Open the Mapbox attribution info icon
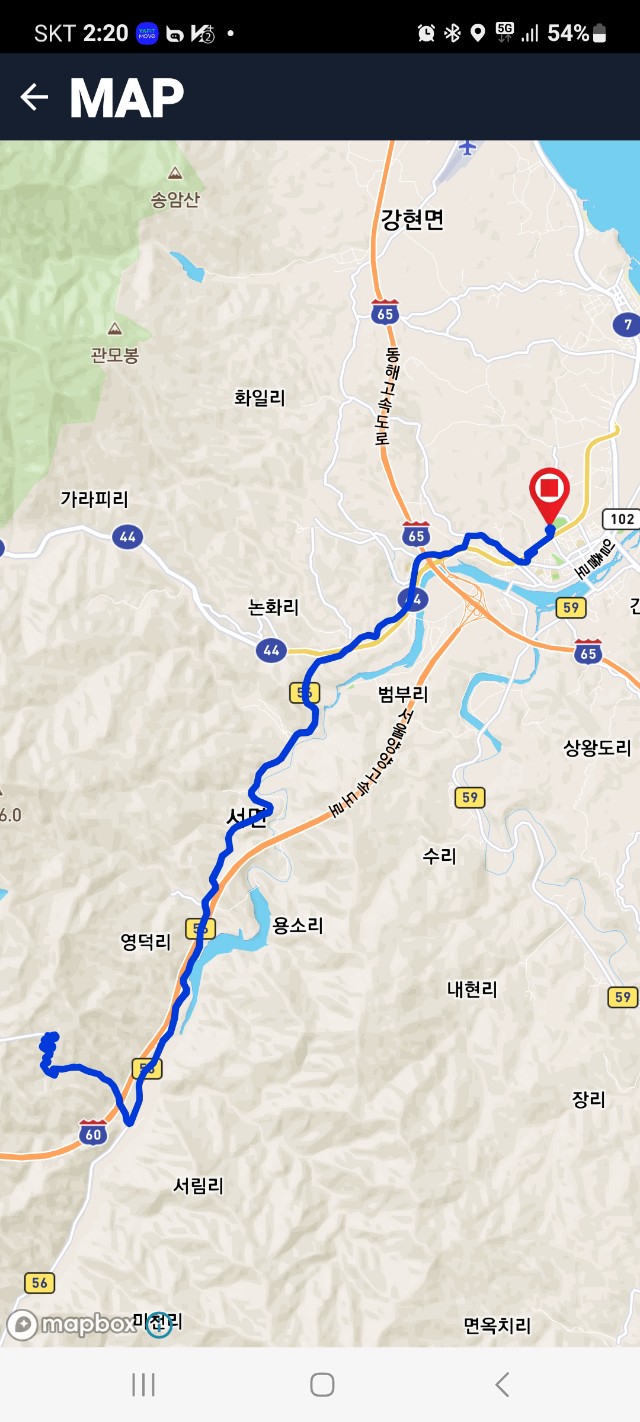640x1422 pixels. (x=159, y=1325)
